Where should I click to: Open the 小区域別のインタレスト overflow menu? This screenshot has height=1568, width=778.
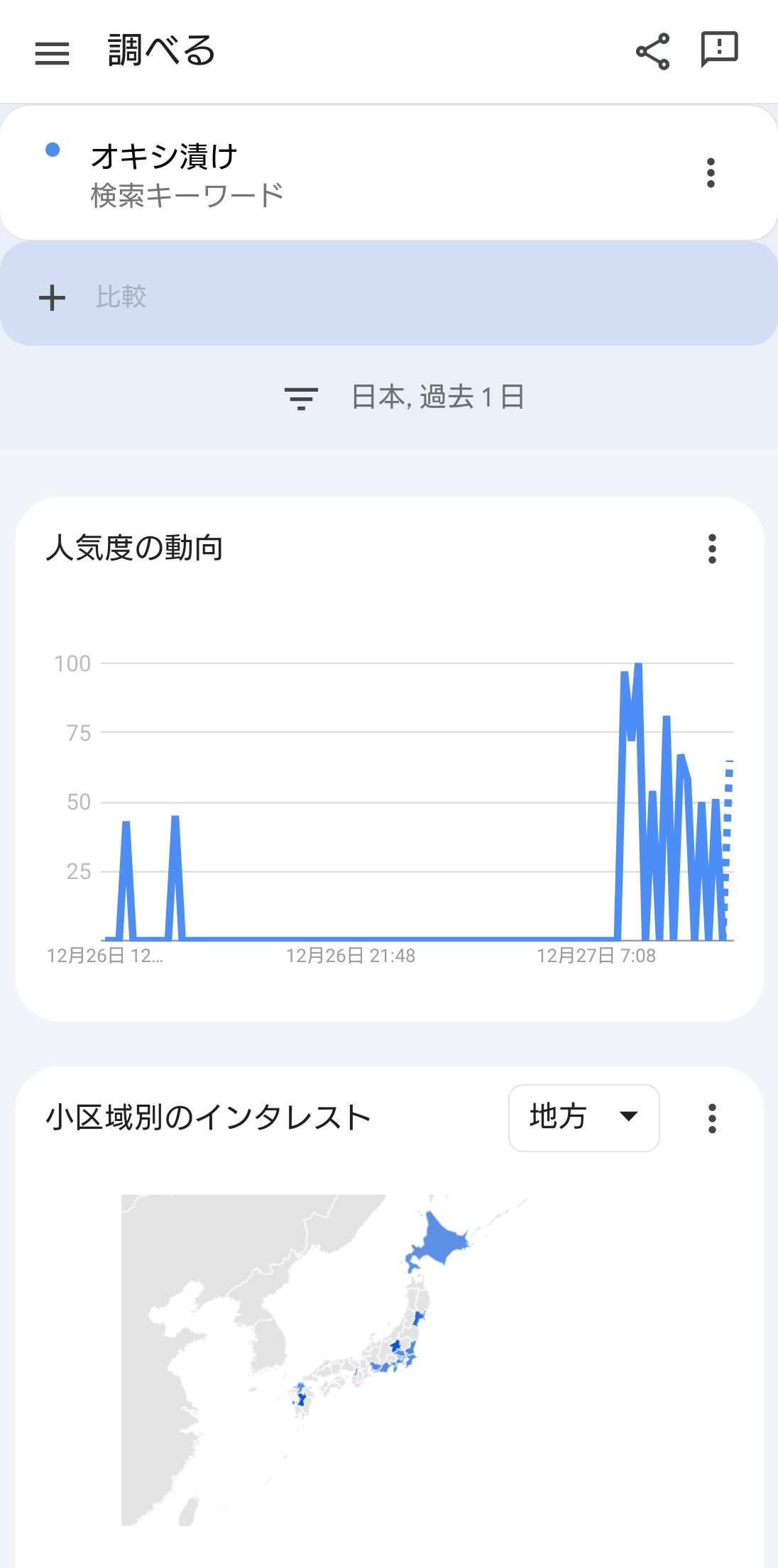click(712, 1118)
